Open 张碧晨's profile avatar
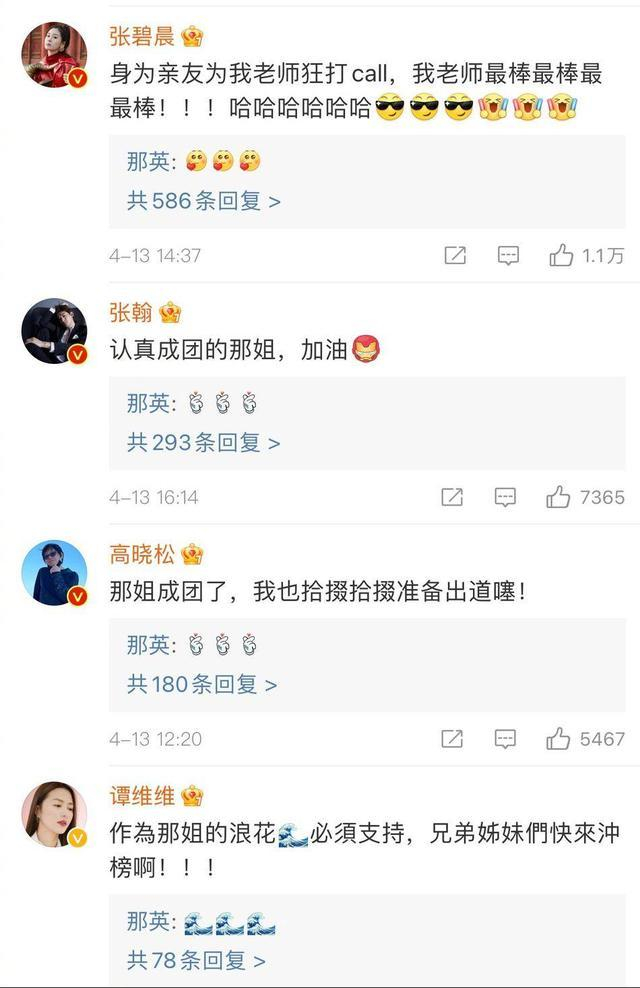This screenshot has width=640, height=988. 55,55
